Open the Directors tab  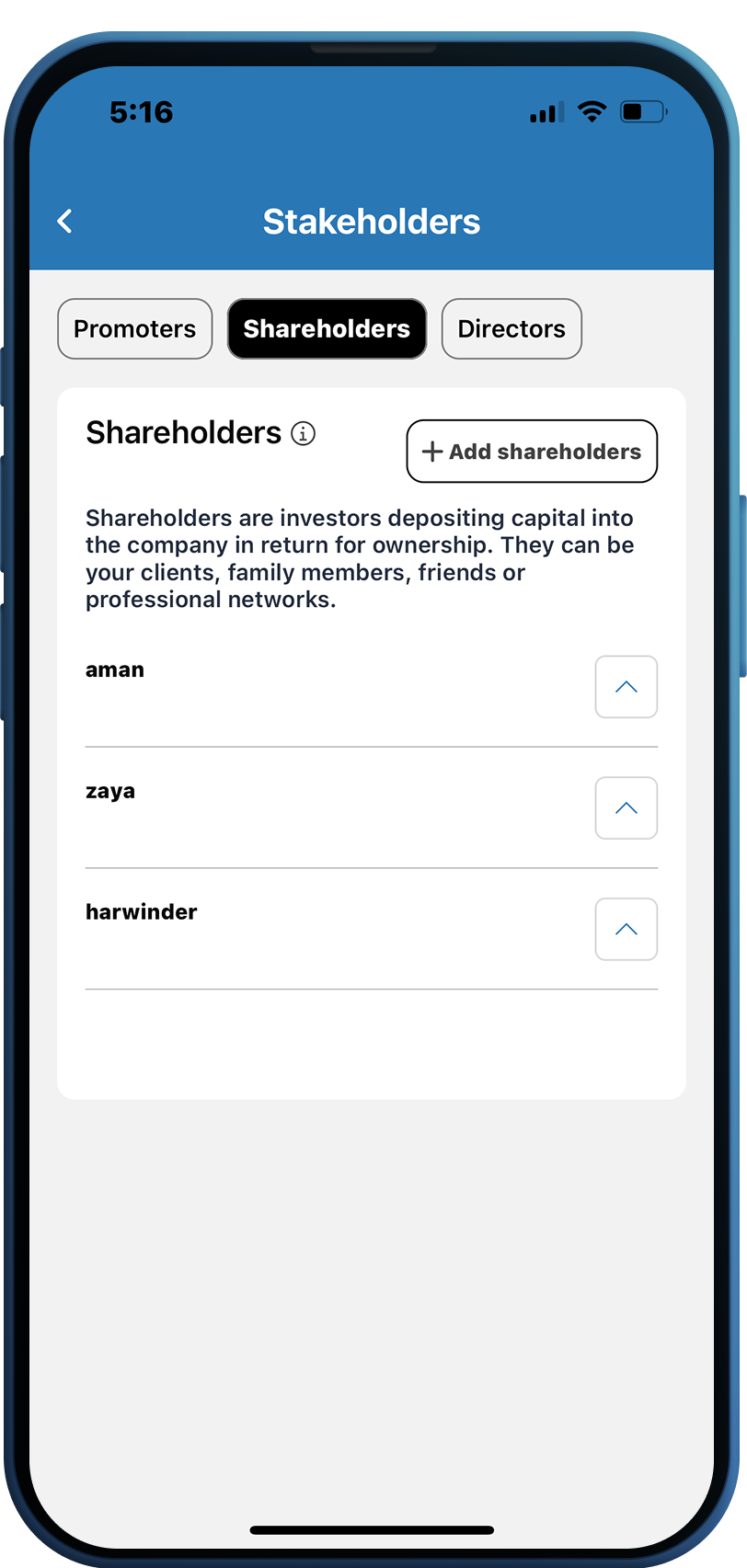click(x=511, y=328)
